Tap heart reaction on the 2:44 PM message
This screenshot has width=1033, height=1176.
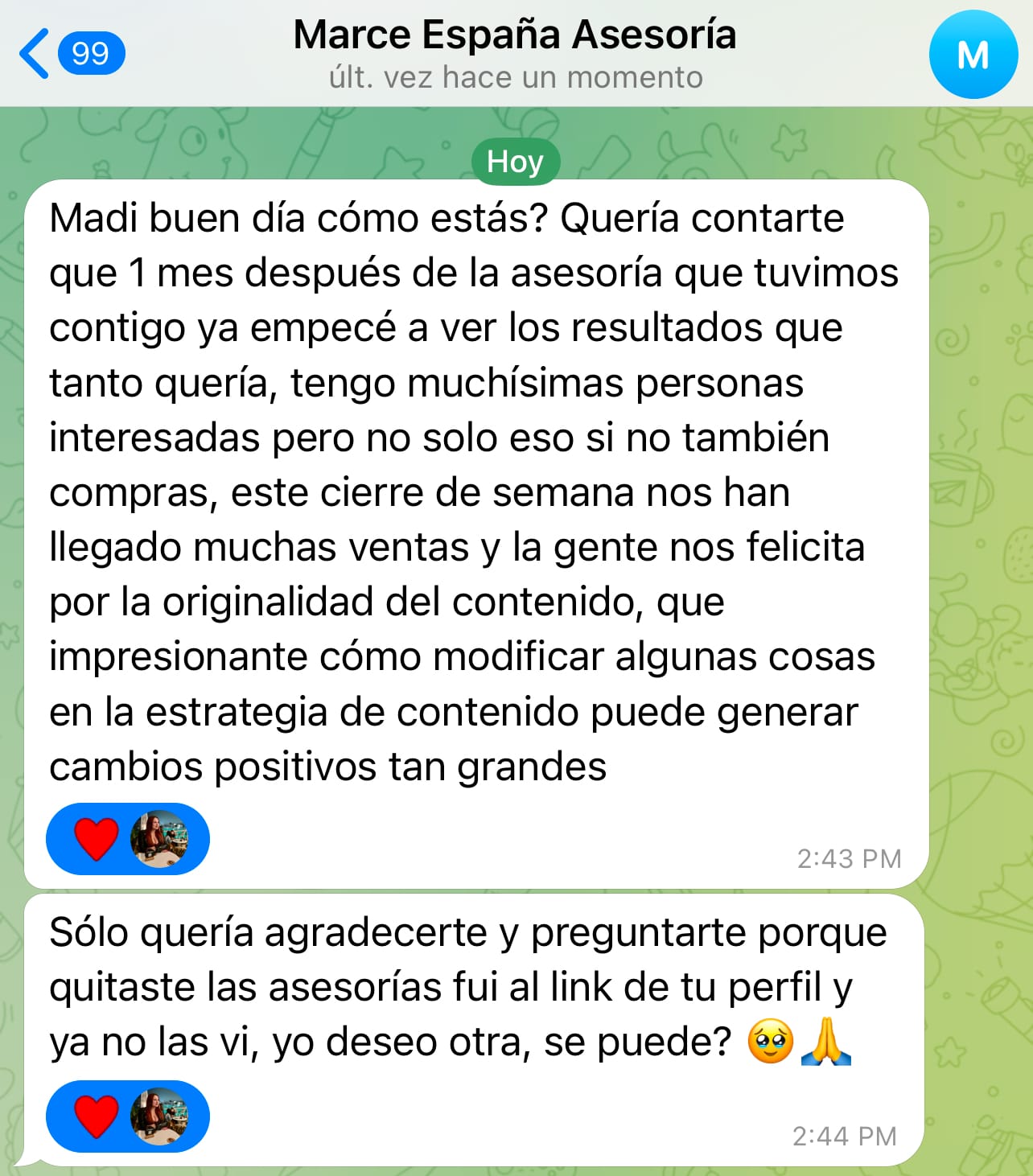click(97, 1116)
